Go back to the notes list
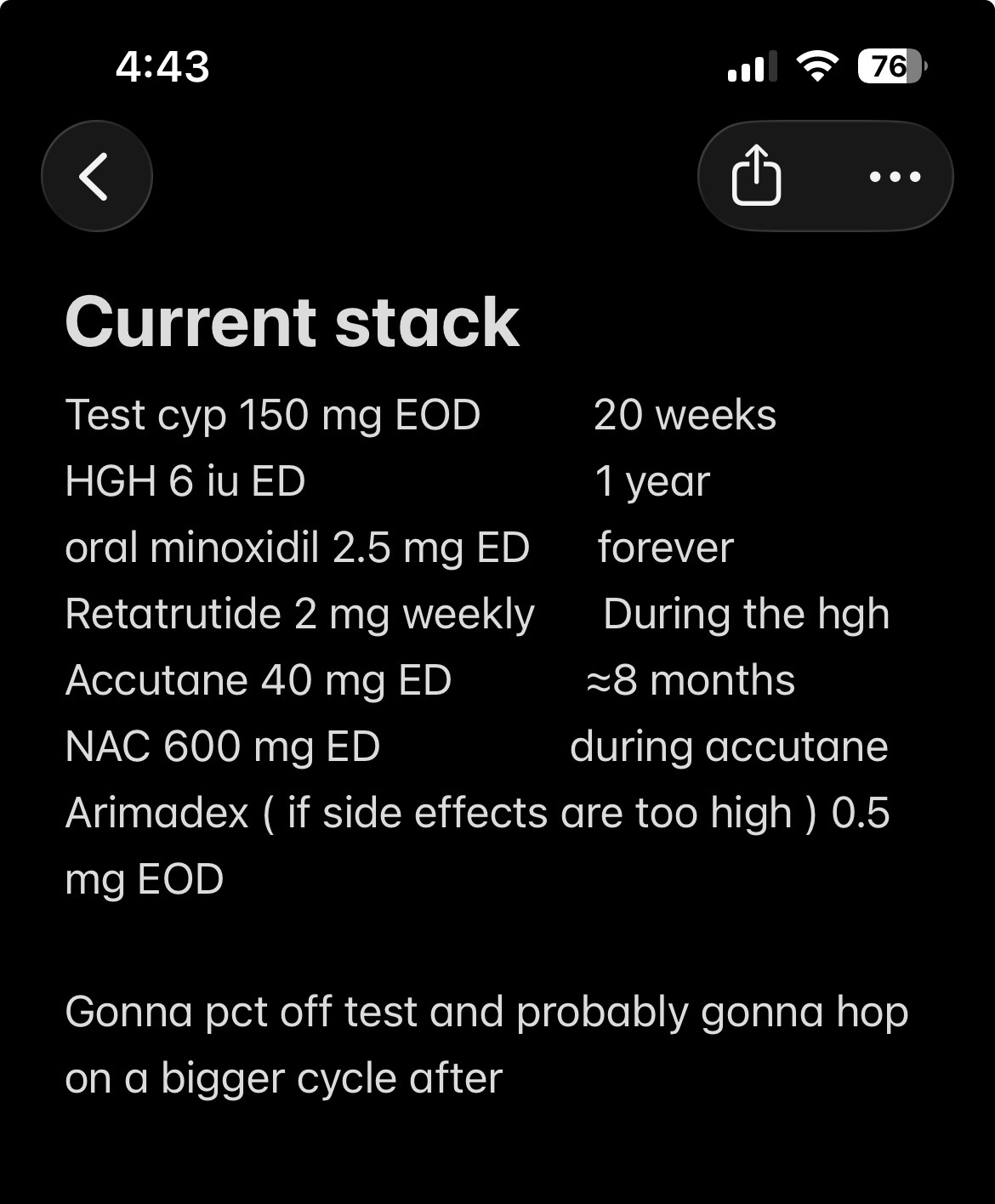This screenshot has width=995, height=1204. [96, 176]
